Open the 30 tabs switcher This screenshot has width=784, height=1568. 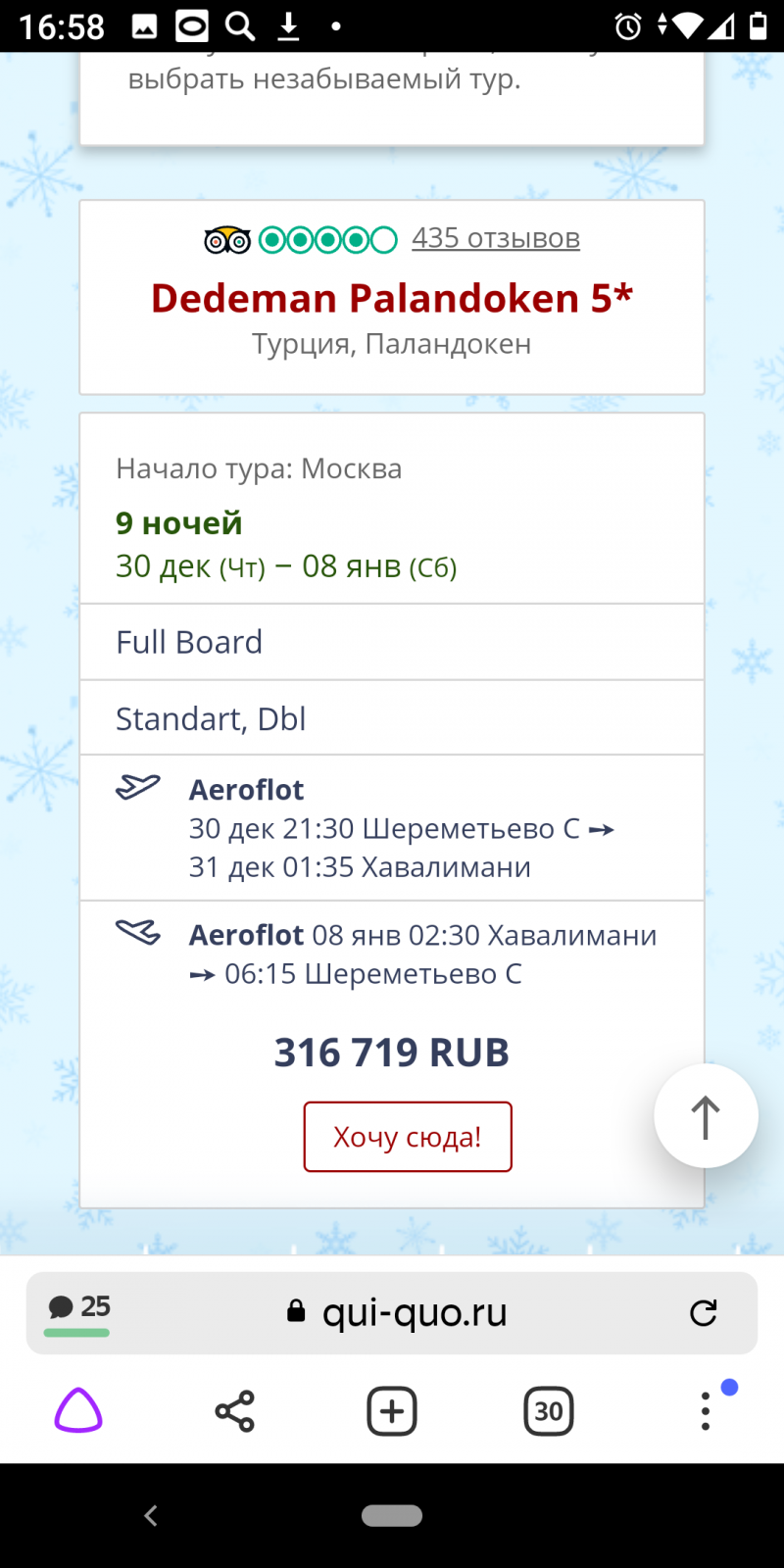point(549,1411)
